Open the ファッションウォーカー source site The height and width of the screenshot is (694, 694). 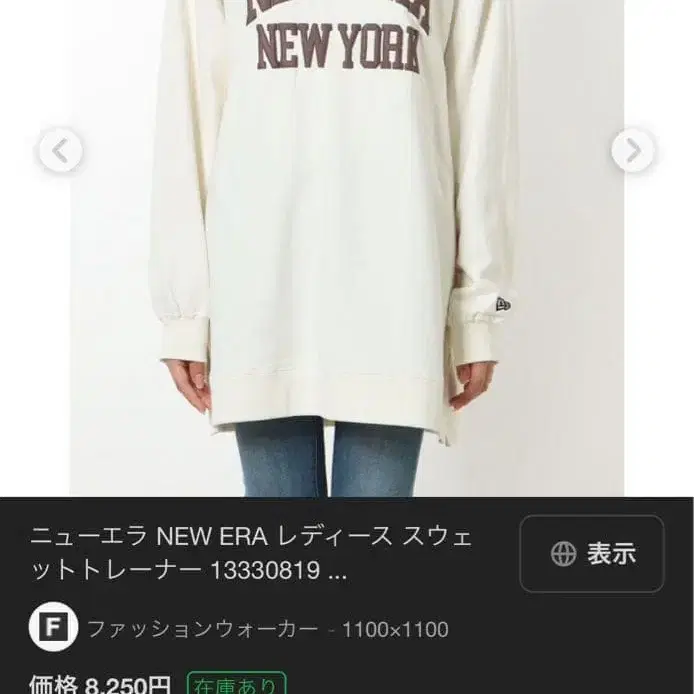202,629
